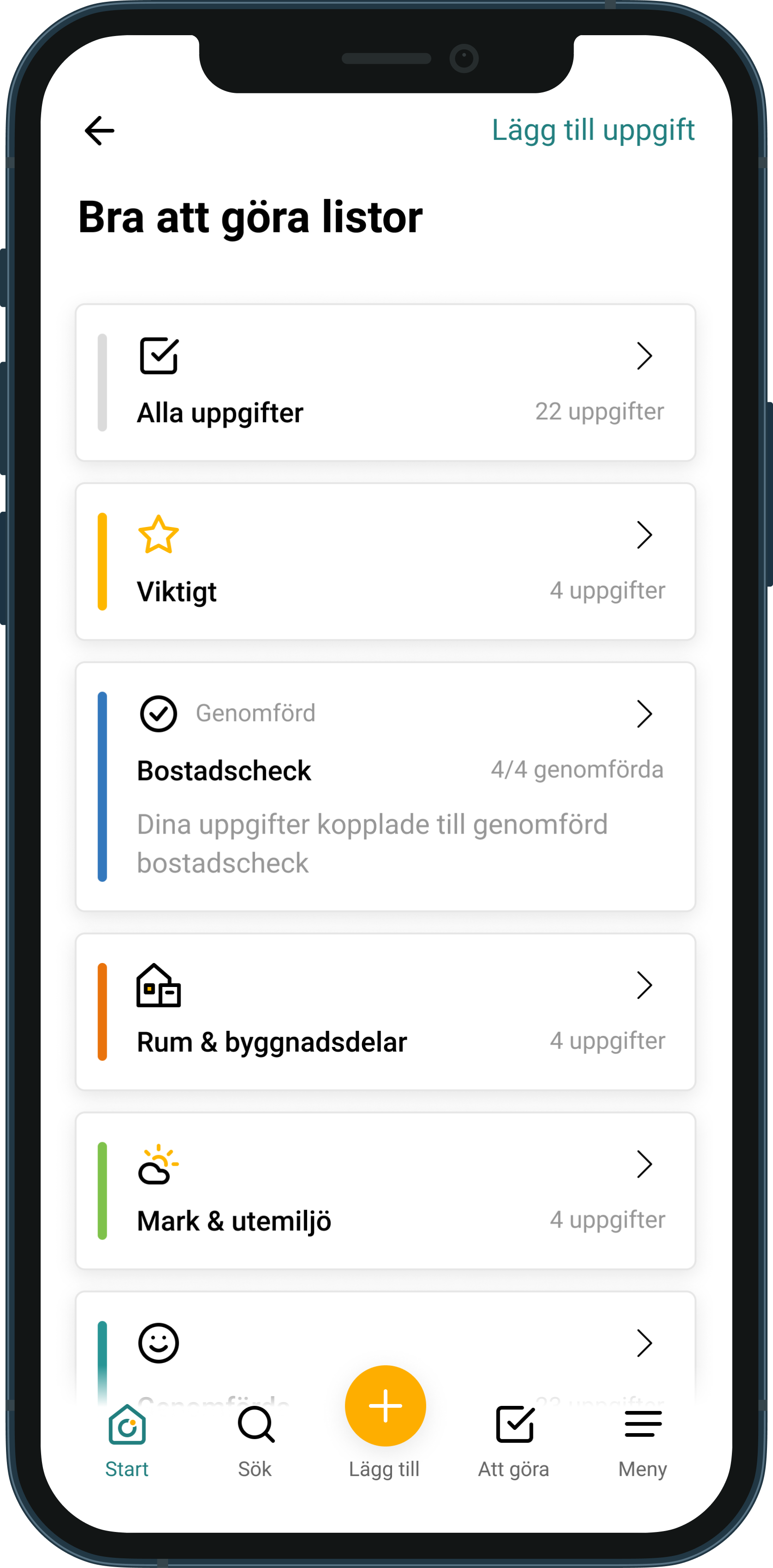Open the smiley face list card
The height and width of the screenshot is (1568, 773).
click(x=385, y=1345)
